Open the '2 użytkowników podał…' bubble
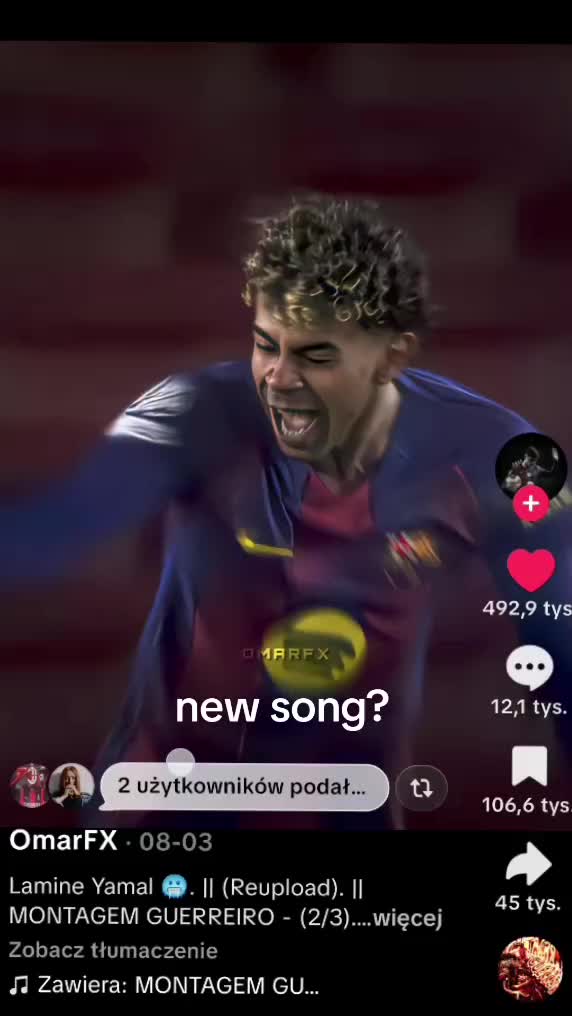The height and width of the screenshot is (1016, 572). 244,787
